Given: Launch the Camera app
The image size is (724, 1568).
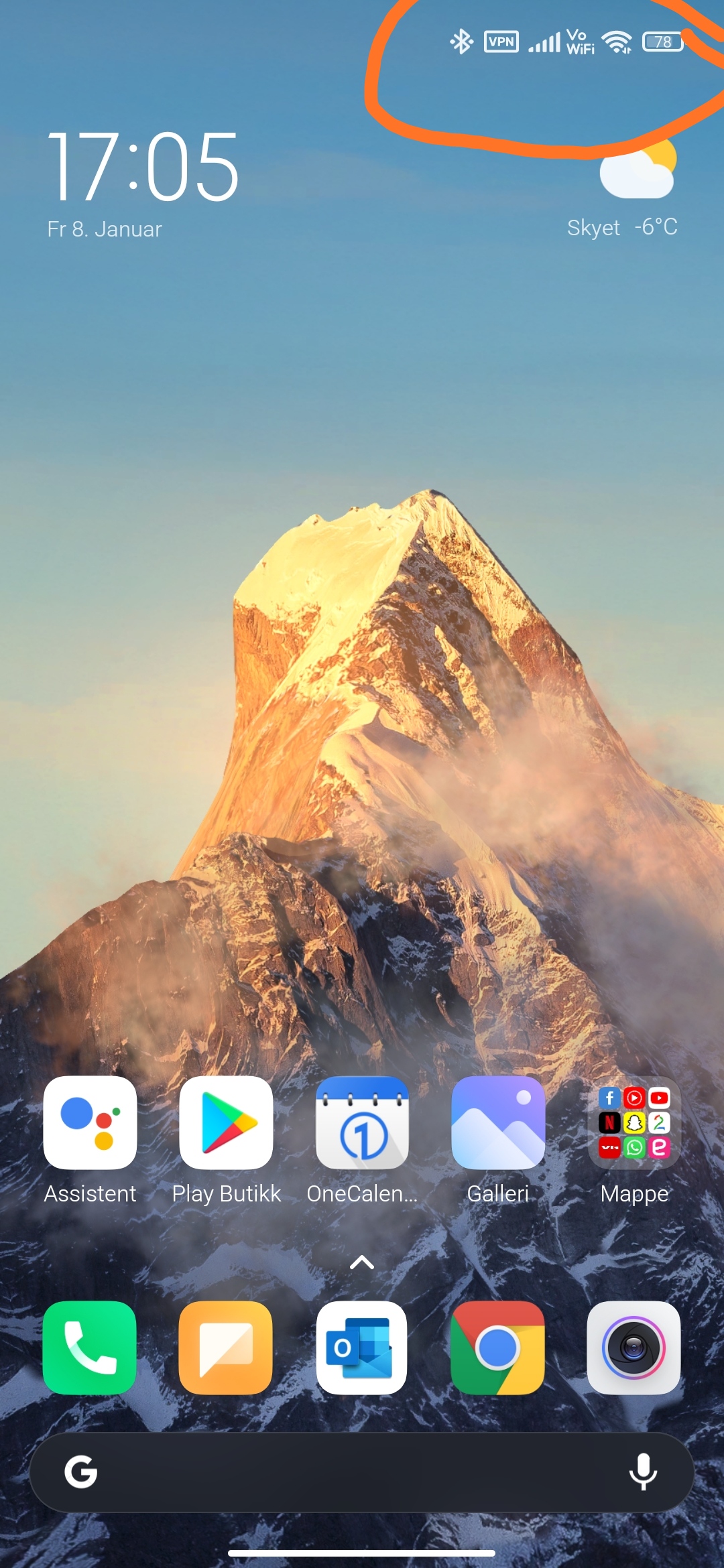Looking at the screenshot, I should coord(634,1348).
